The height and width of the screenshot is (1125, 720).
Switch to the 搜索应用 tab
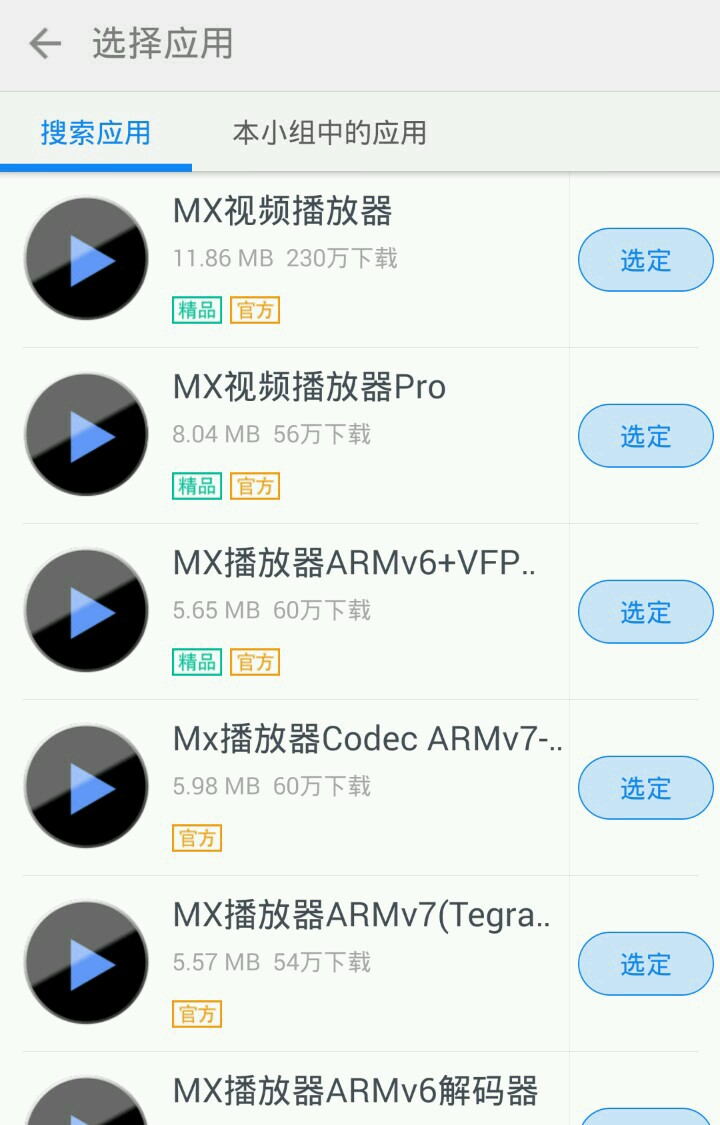[95, 132]
